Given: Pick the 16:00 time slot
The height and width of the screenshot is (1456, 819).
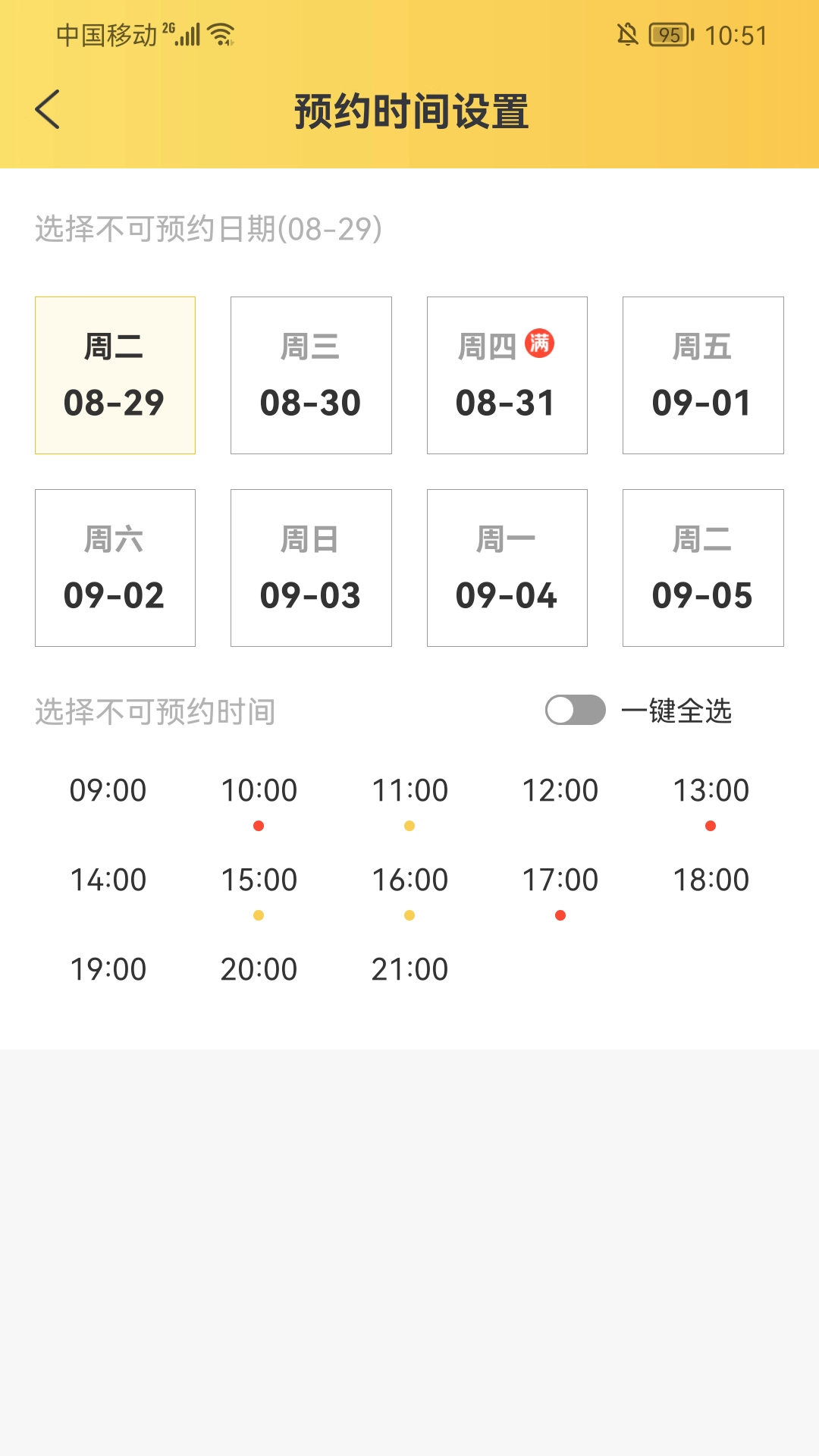Looking at the screenshot, I should pyautogui.click(x=409, y=880).
